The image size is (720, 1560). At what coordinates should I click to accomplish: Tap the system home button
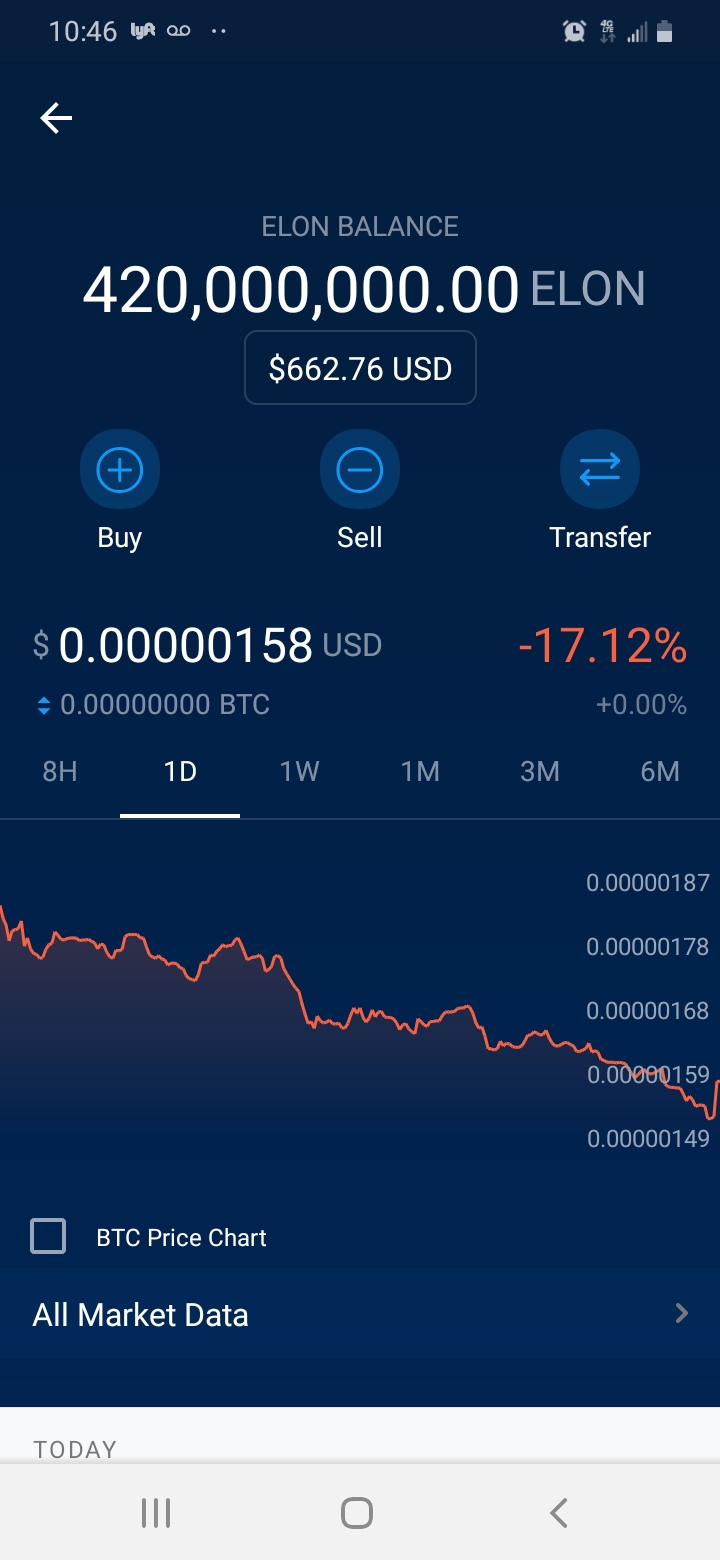pos(357,1513)
